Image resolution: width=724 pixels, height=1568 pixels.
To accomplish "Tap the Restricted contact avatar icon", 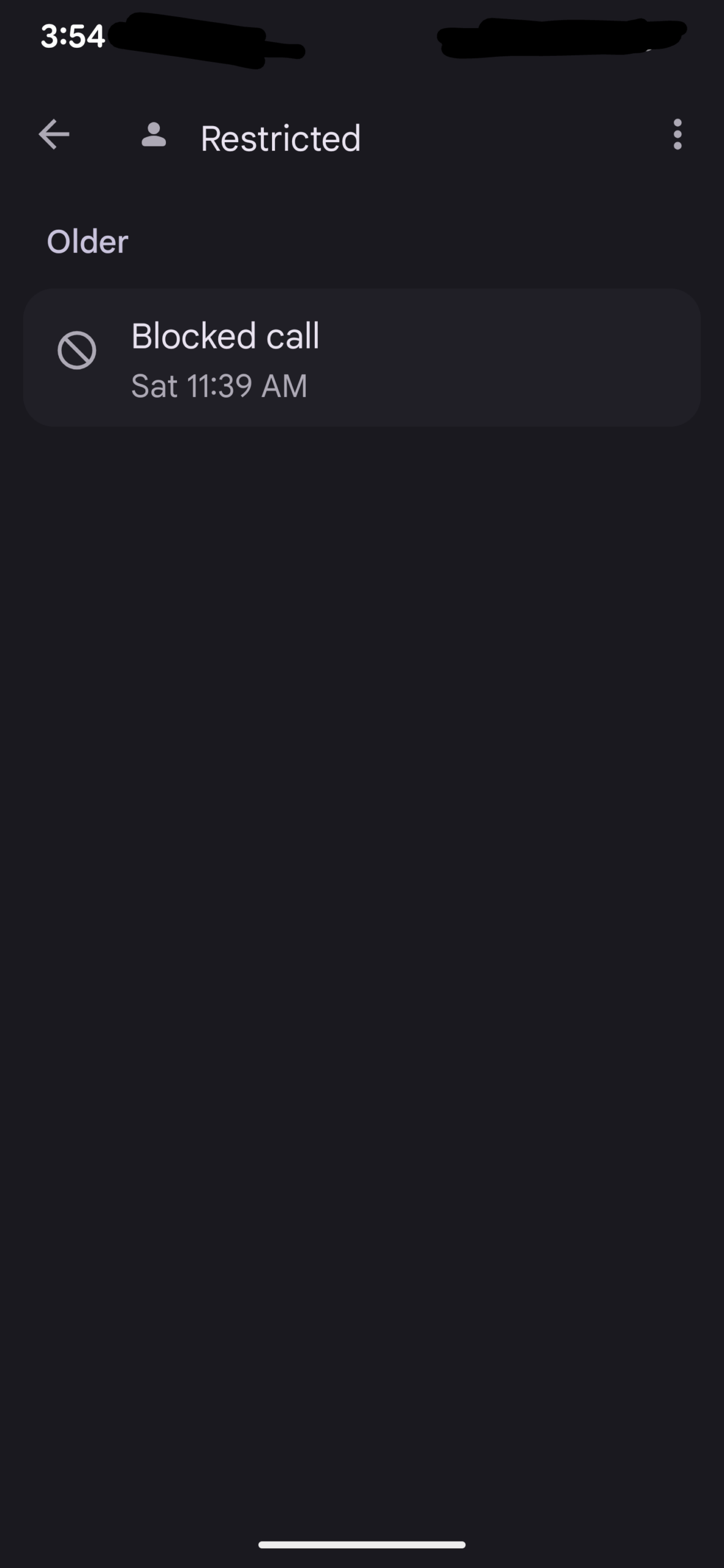I will click(x=154, y=135).
